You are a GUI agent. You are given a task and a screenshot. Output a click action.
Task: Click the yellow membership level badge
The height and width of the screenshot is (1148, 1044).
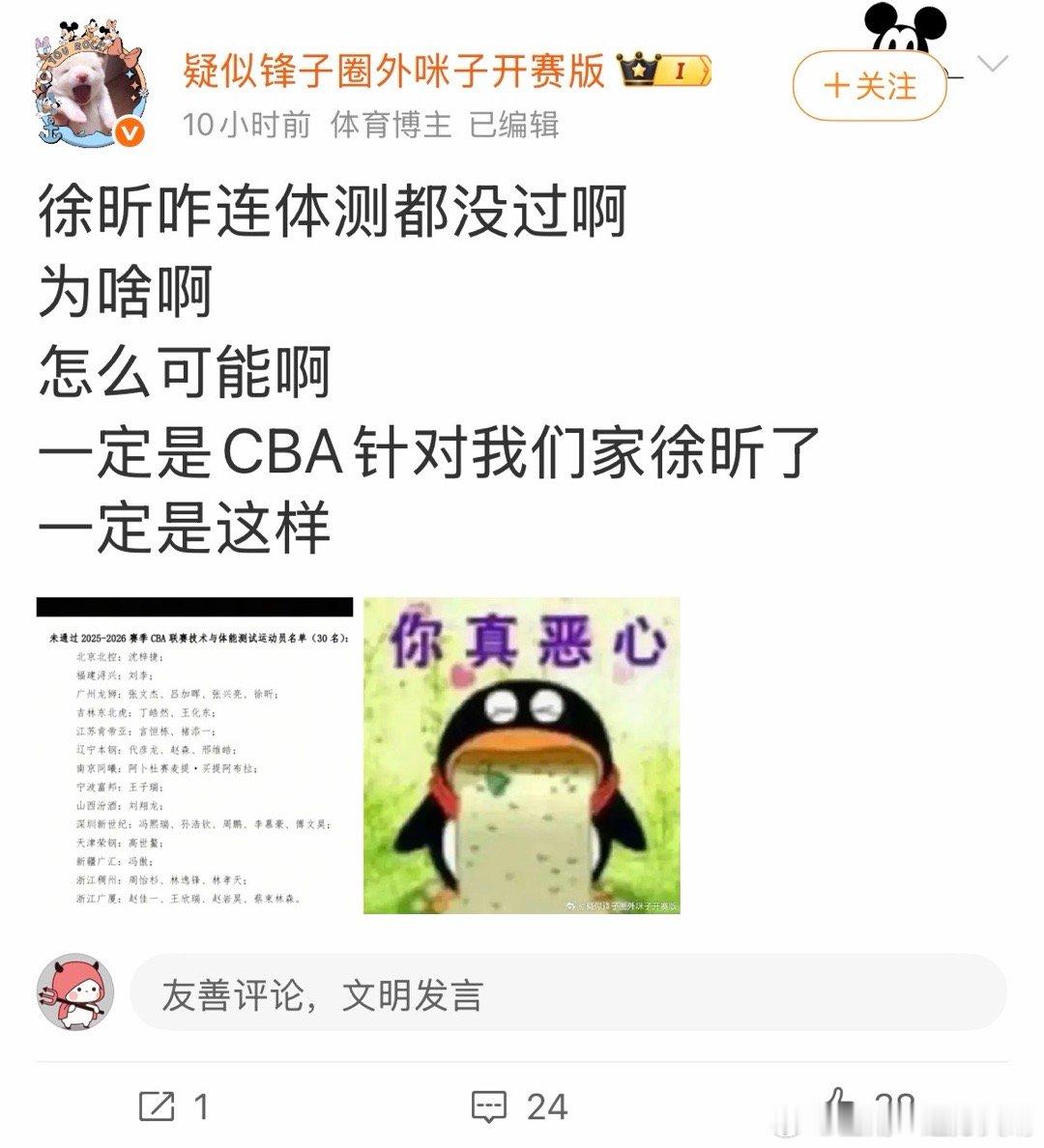pos(682,71)
